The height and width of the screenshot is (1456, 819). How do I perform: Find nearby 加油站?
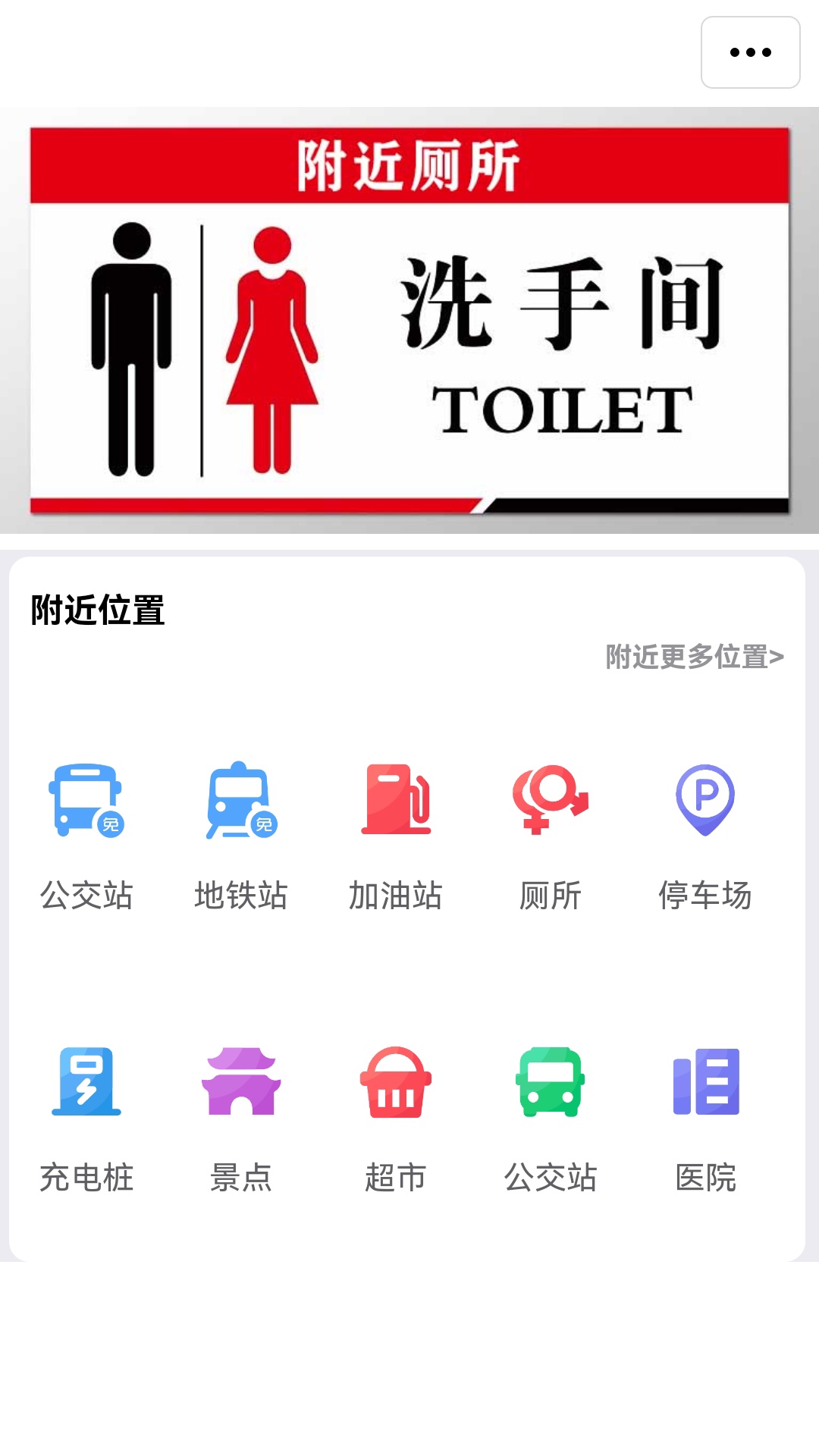point(396,834)
